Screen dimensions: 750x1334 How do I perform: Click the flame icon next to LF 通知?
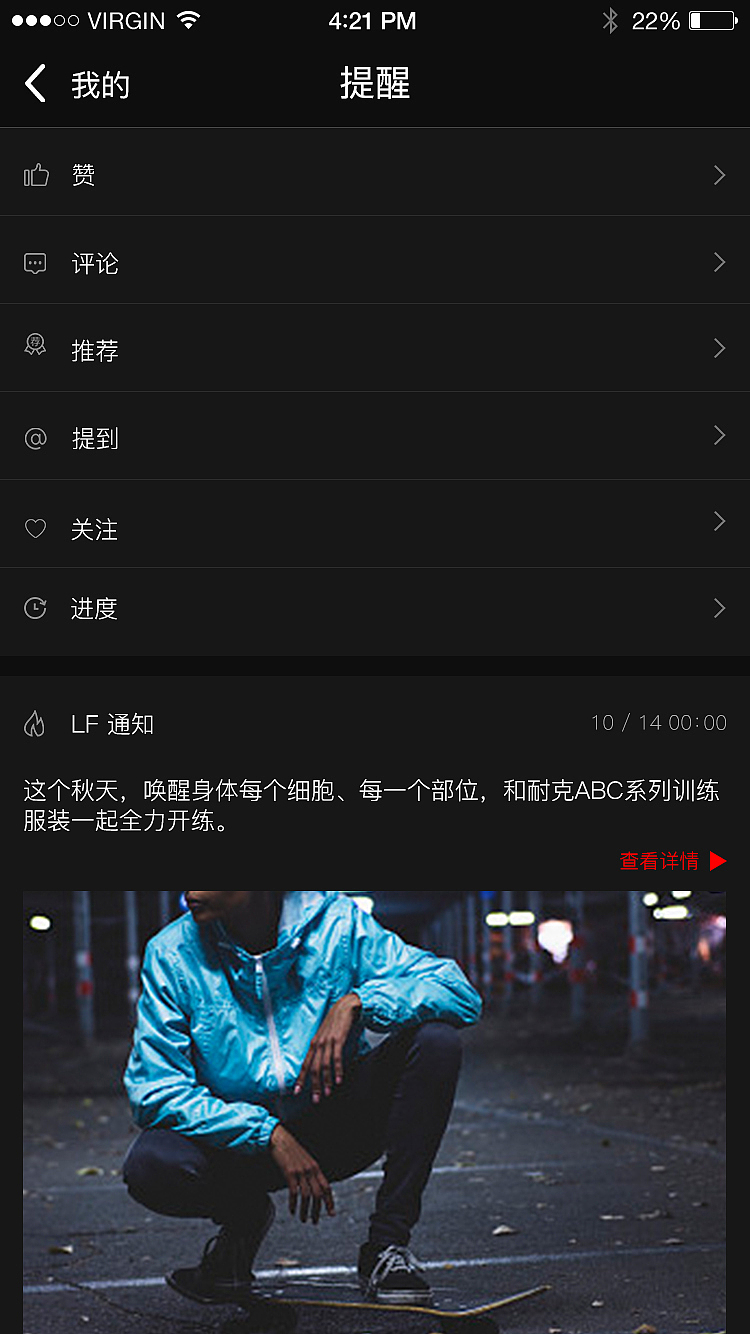pyautogui.click(x=36, y=723)
